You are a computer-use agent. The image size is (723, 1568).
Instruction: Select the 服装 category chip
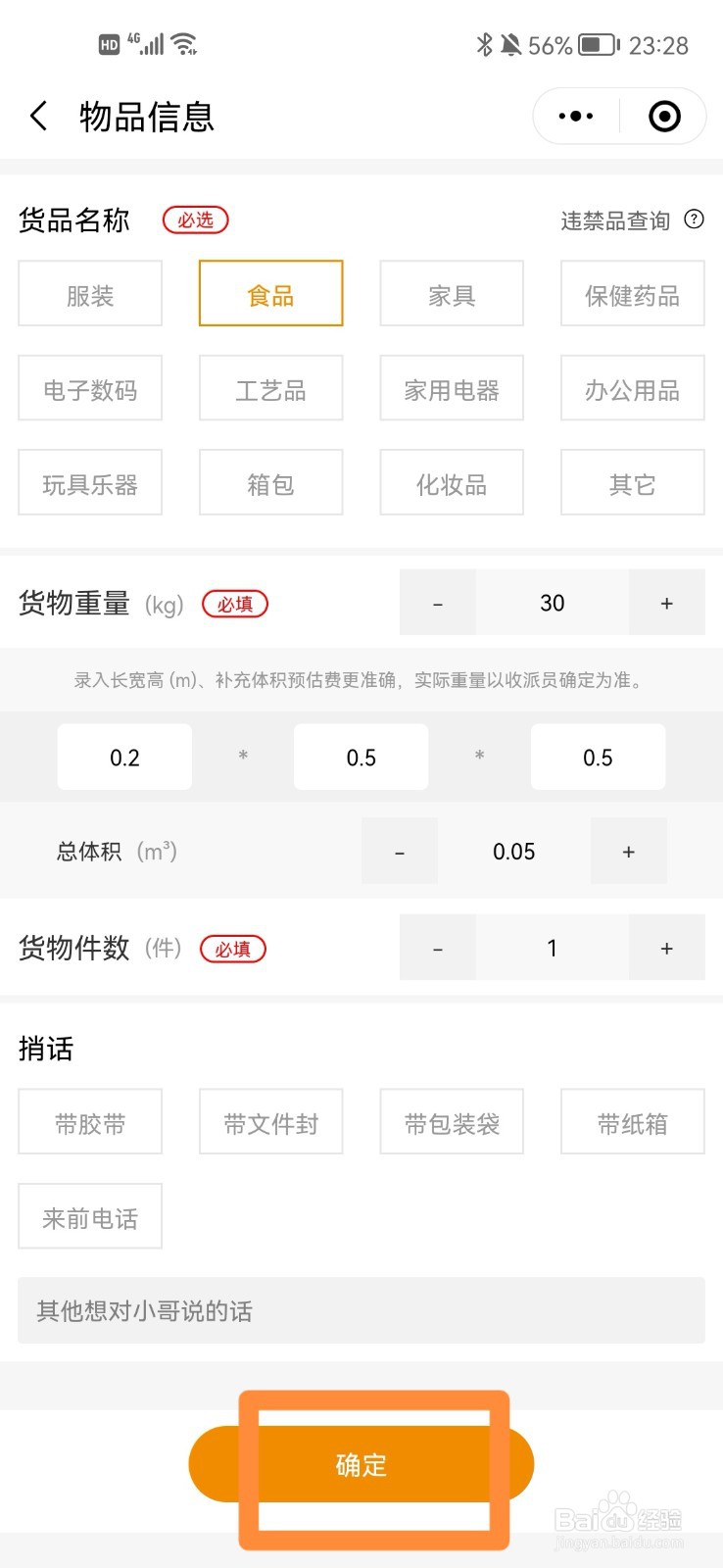pyautogui.click(x=90, y=293)
